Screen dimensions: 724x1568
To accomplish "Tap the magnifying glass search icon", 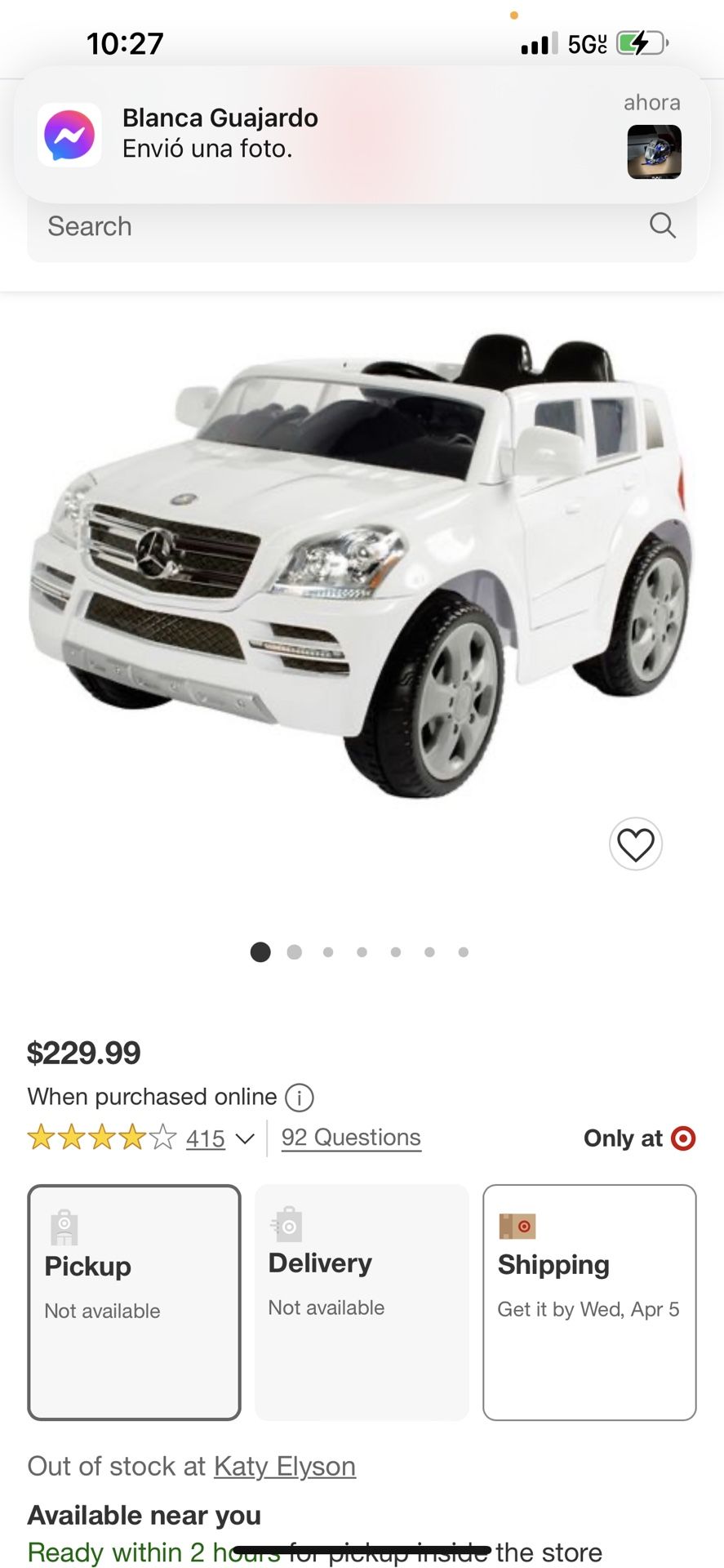I will tap(662, 225).
